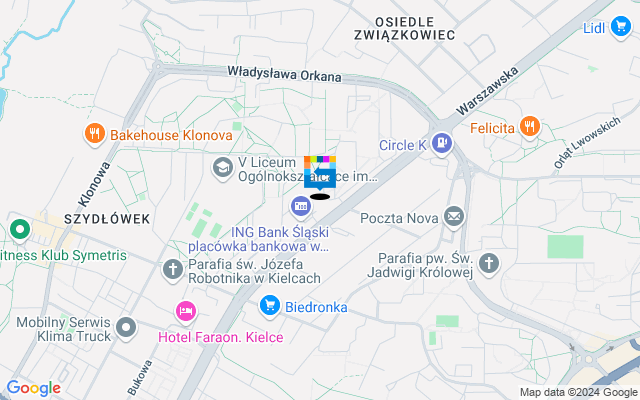Open the Bakehouse Klonova restaurant pin
This screenshot has width=640, height=400.
[x=94, y=133]
